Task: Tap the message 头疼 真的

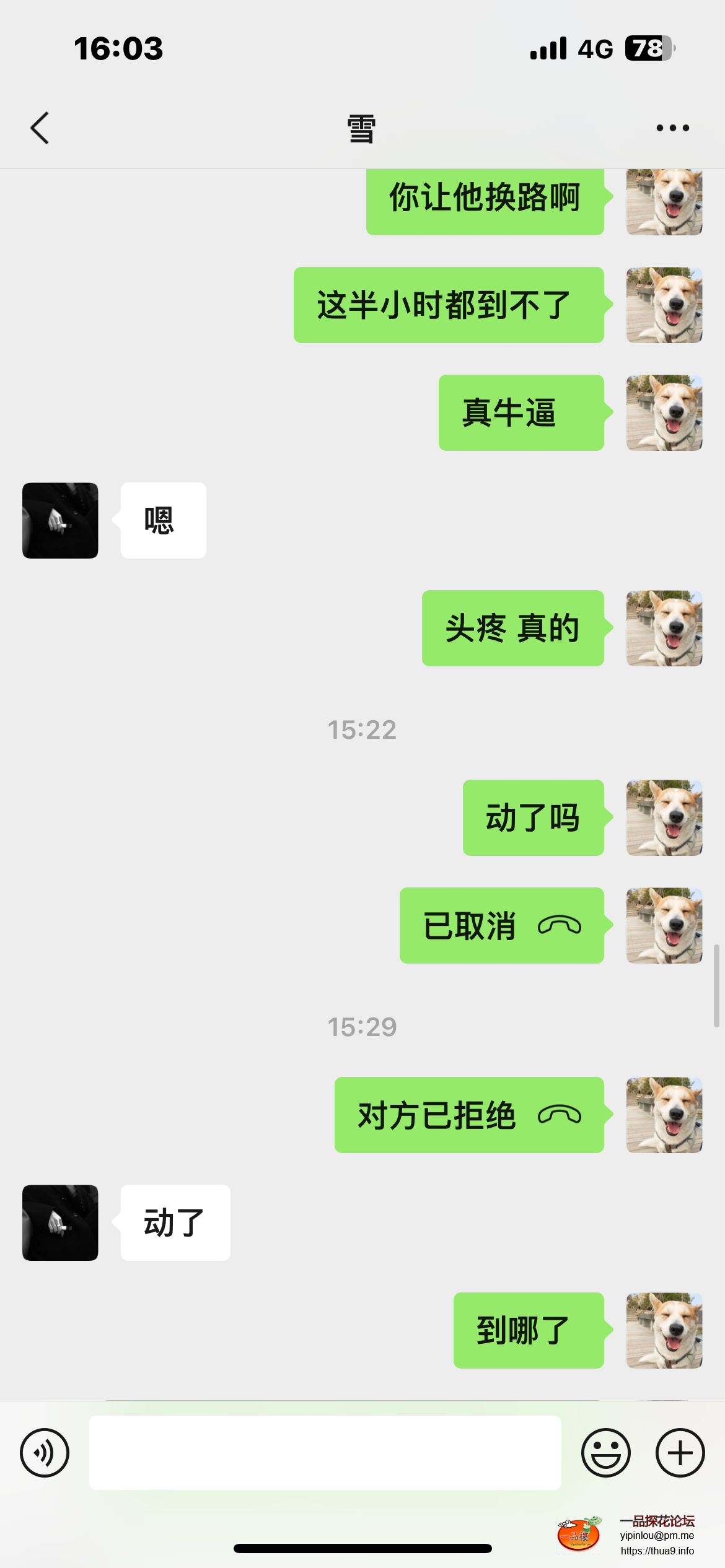Action: coord(512,627)
